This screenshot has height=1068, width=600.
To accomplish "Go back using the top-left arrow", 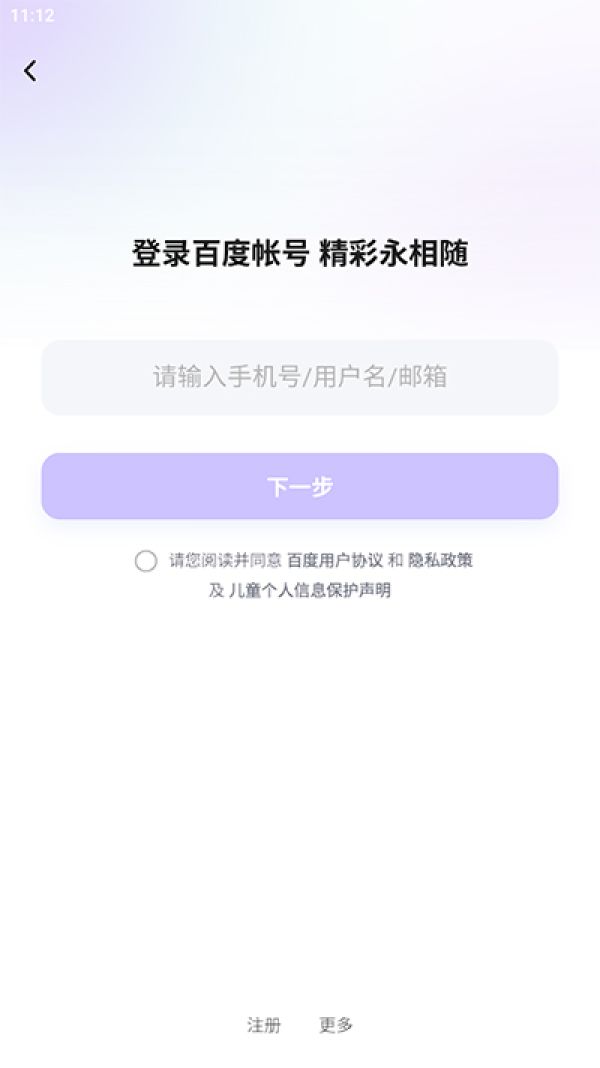I will point(30,71).
